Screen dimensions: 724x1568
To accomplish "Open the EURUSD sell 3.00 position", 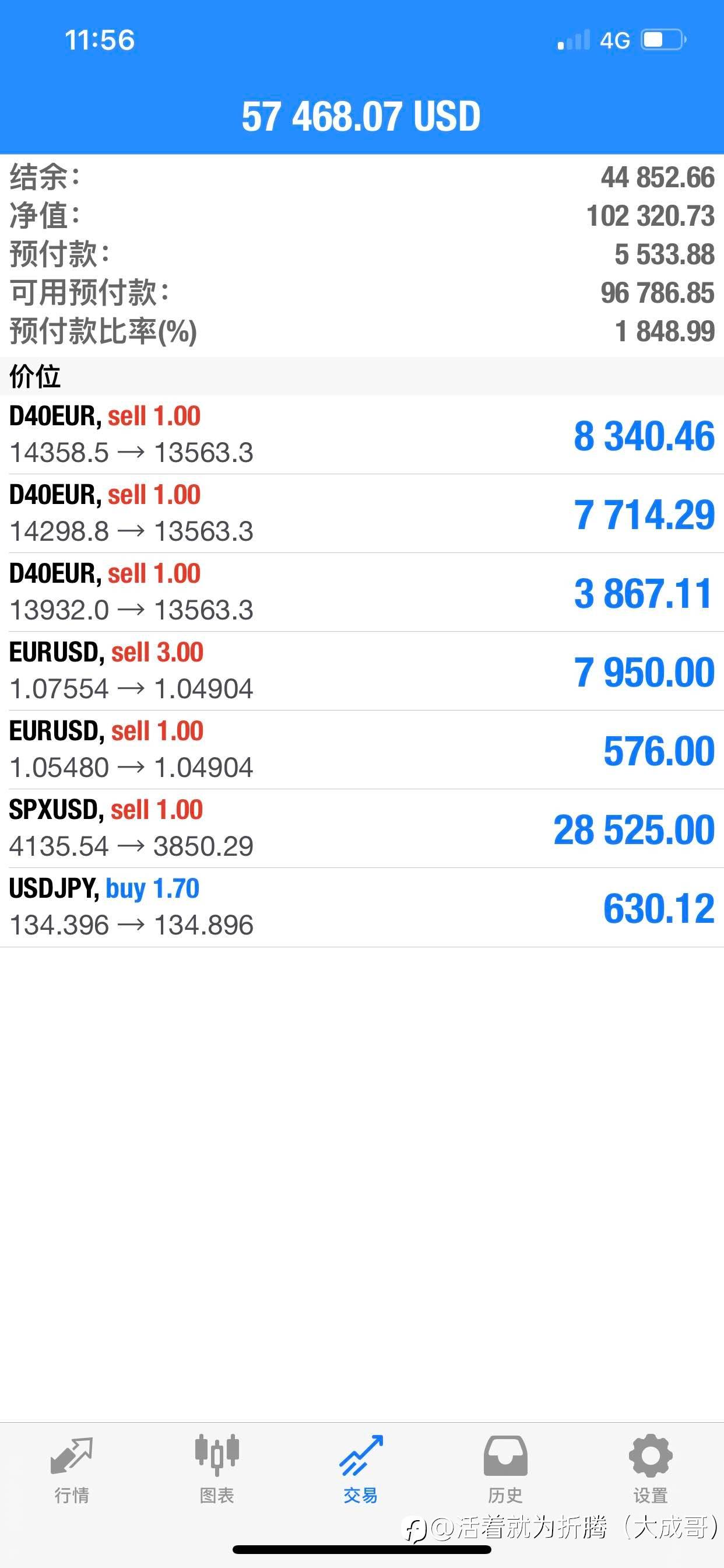I will tap(362, 671).
